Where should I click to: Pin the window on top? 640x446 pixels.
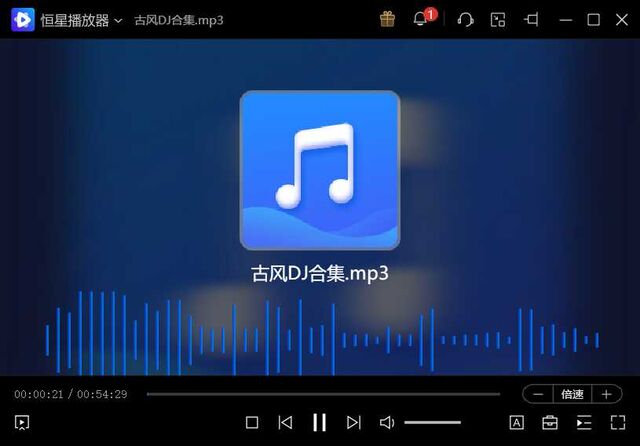point(532,19)
